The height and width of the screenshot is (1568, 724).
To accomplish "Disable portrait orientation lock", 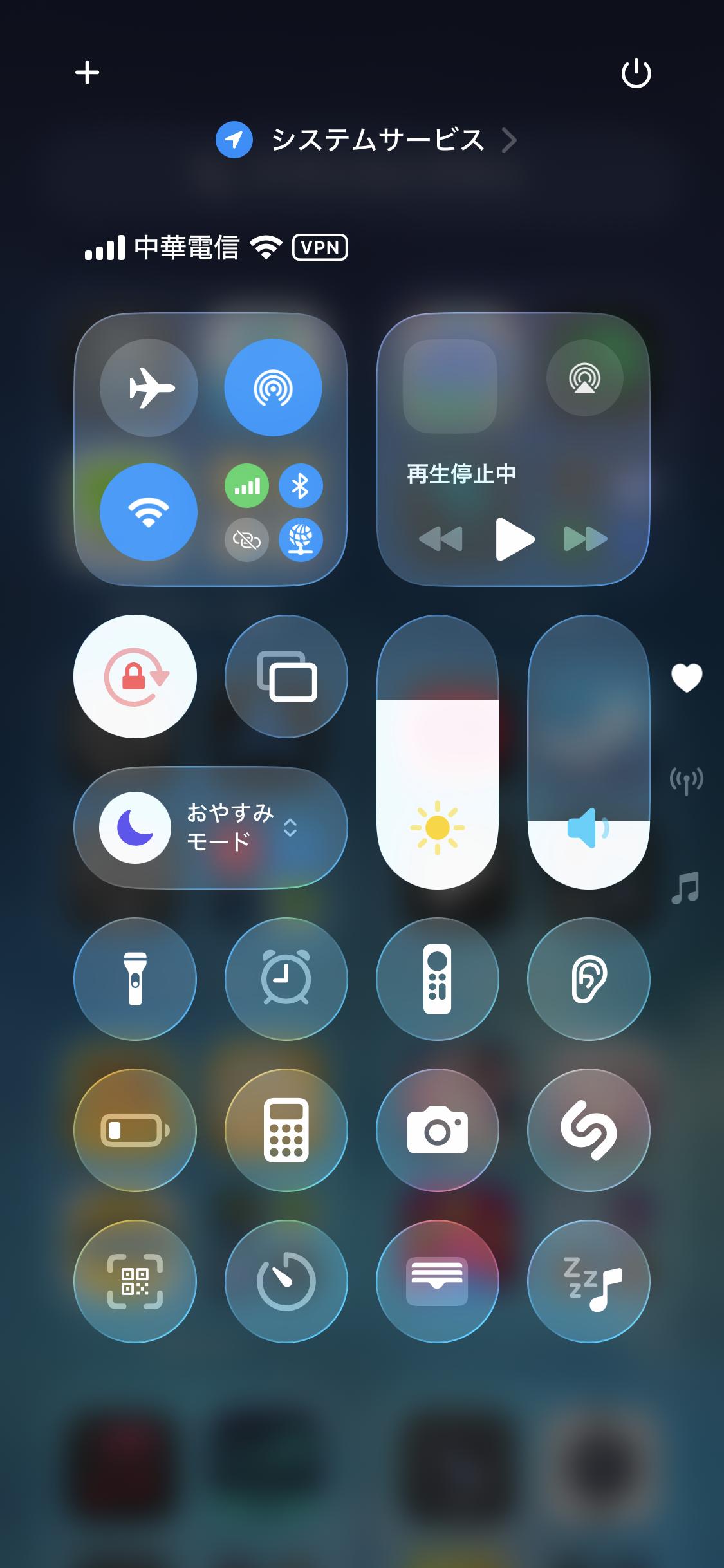I will 135,677.
